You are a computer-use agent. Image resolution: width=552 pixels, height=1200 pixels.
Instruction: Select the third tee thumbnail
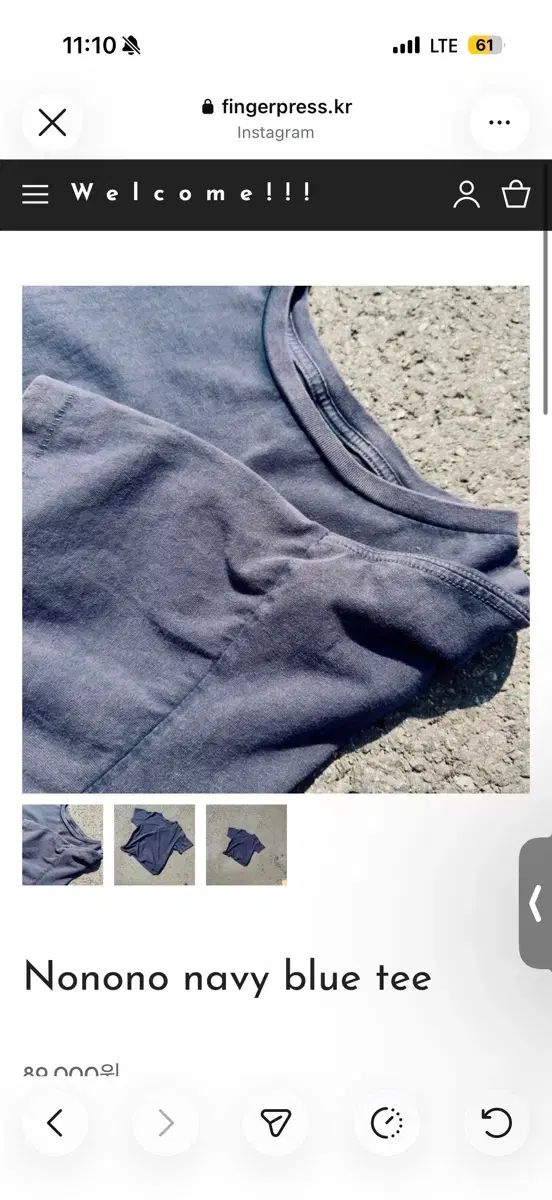pyautogui.click(x=246, y=845)
